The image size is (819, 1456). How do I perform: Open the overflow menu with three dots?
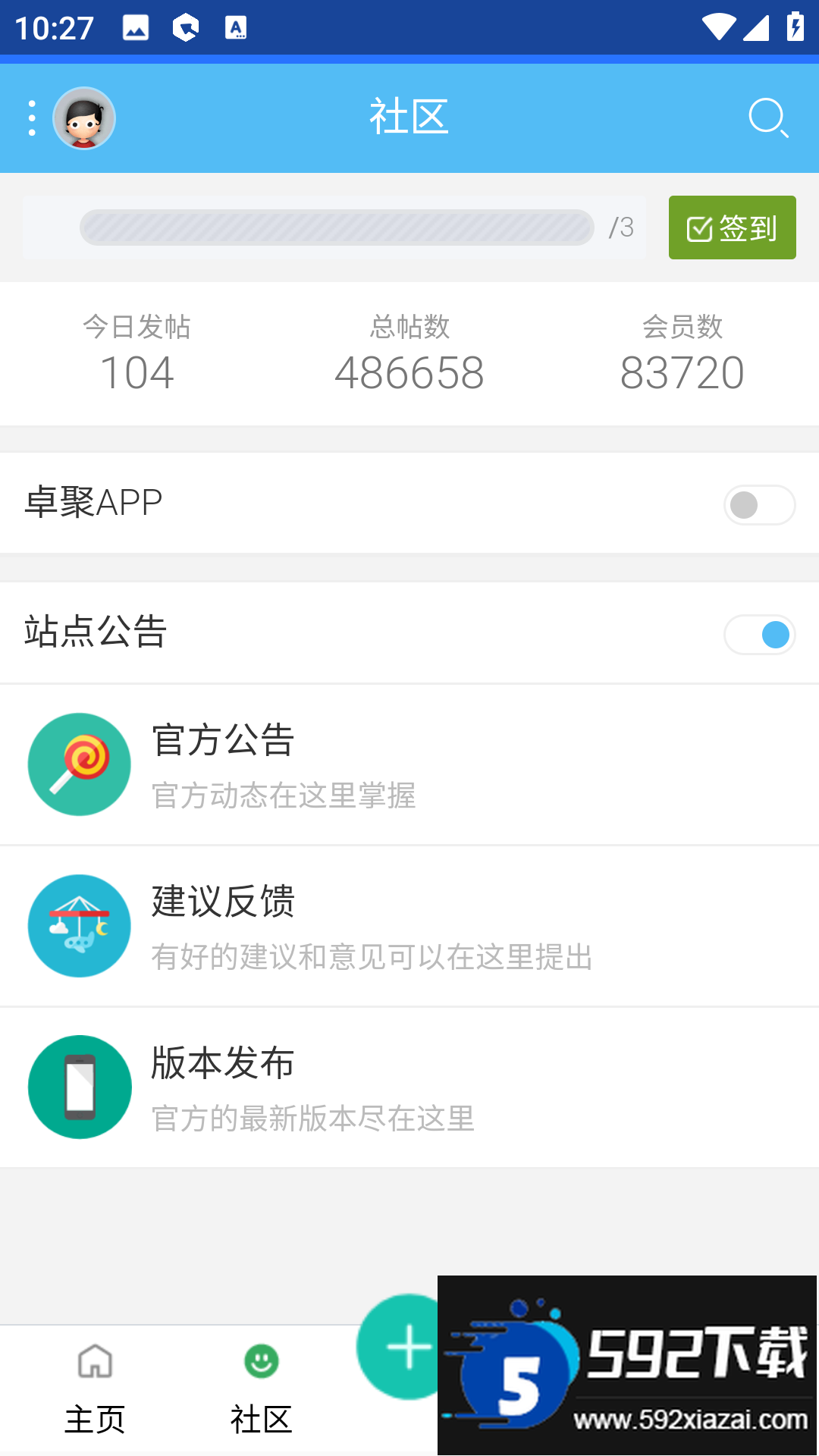[x=30, y=118]
